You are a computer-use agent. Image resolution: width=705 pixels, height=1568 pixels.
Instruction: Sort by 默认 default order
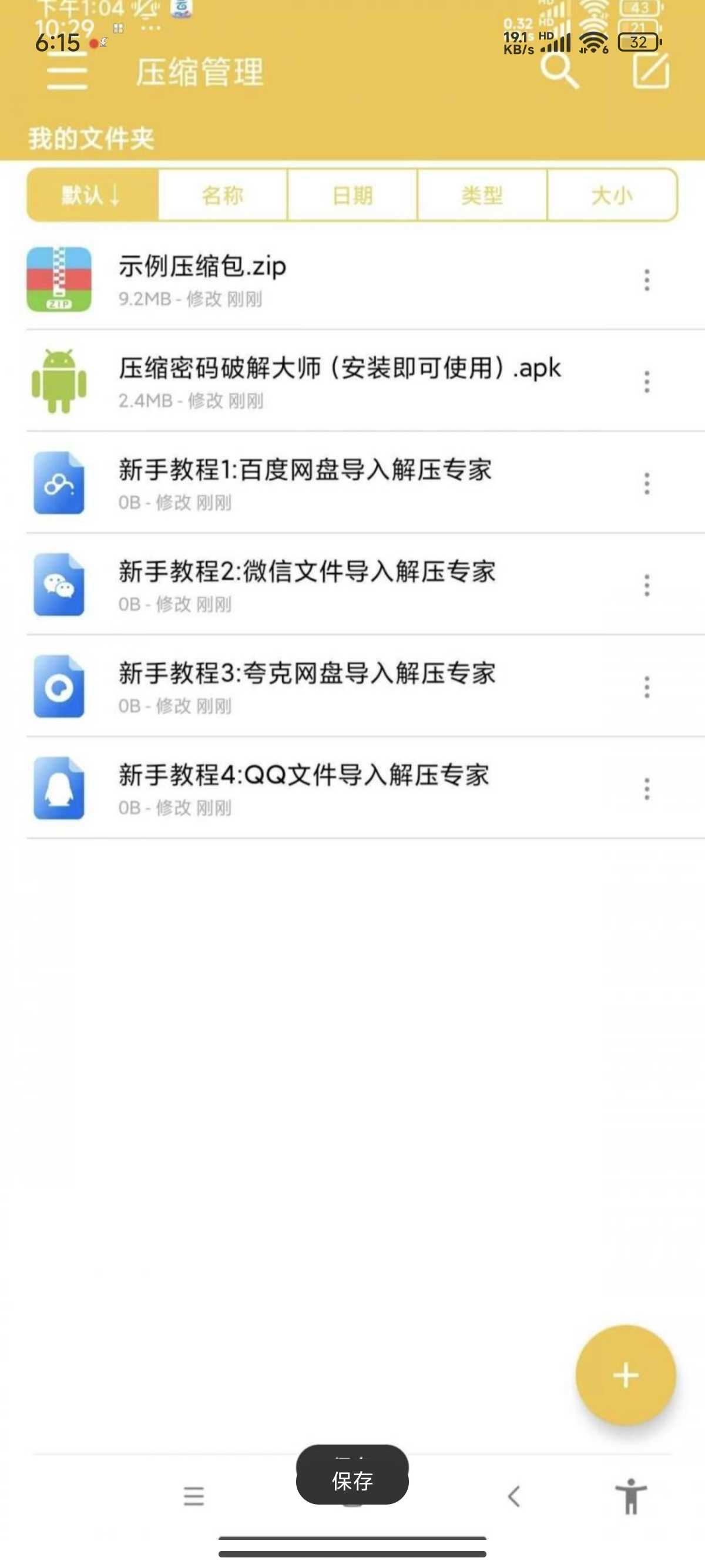click(x=93, y=196)
